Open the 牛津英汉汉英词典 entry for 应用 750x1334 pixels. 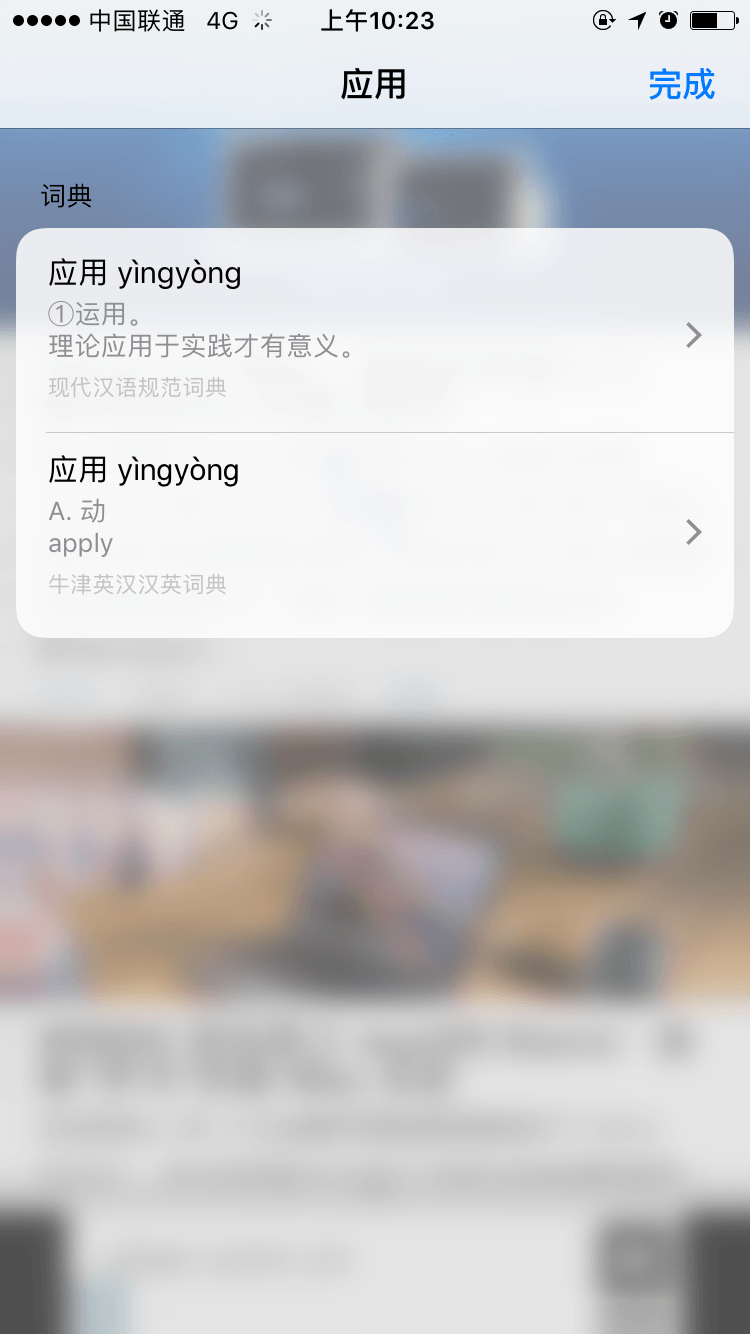click(x=374, y=532)
